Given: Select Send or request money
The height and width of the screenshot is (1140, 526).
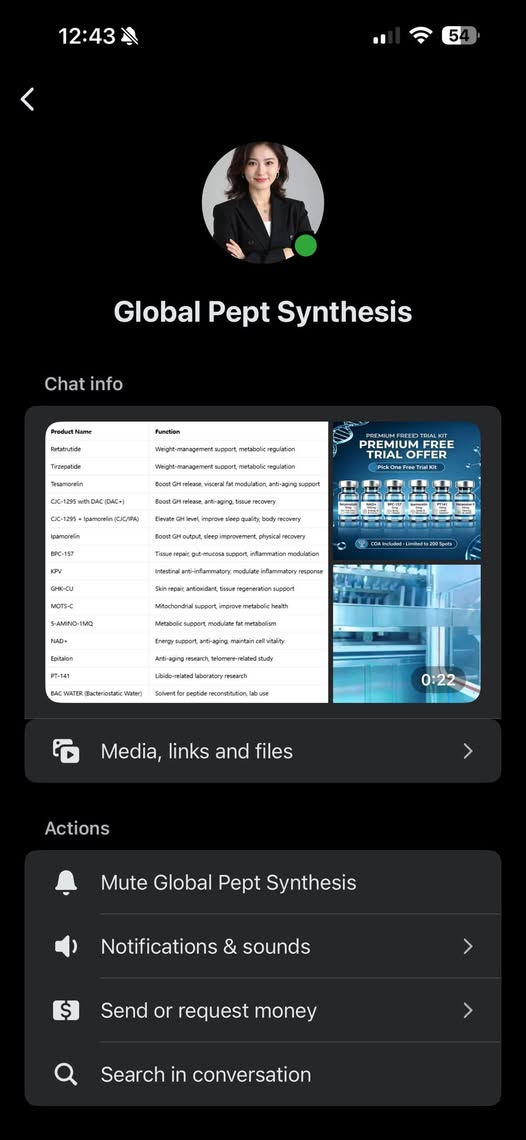Looking at the screenshot, I should (x=263, y=1011).
